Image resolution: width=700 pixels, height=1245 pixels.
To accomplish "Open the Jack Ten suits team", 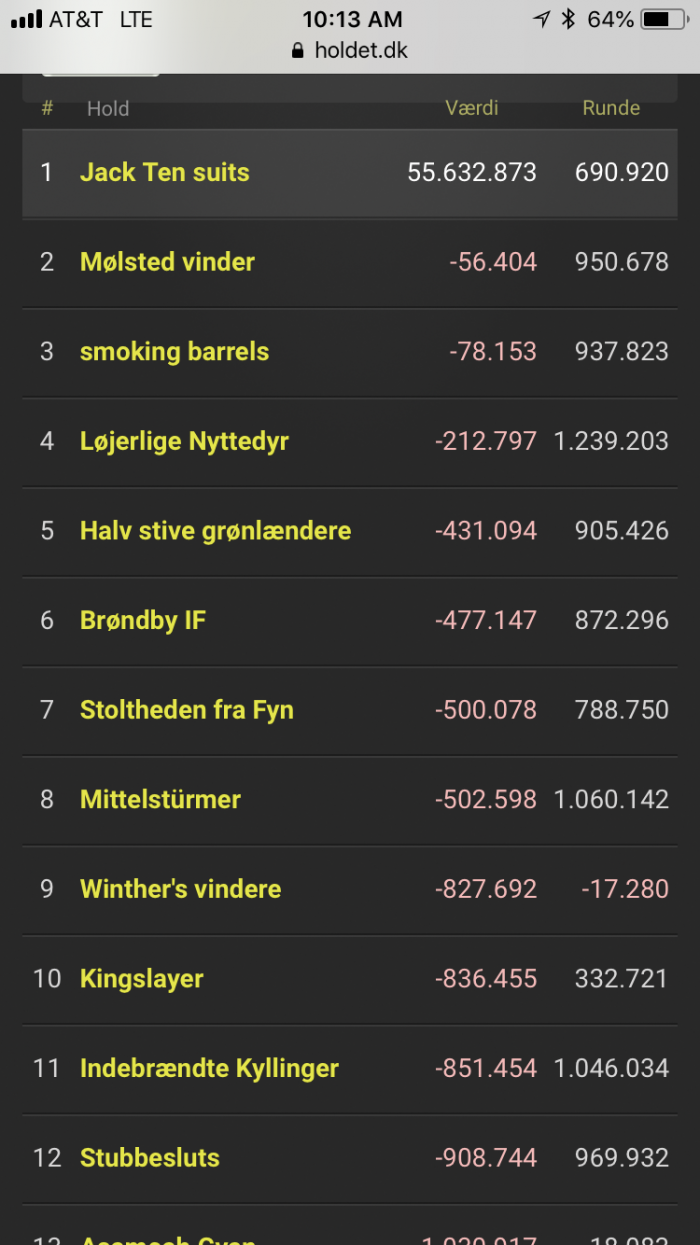I will click(165, 172).
